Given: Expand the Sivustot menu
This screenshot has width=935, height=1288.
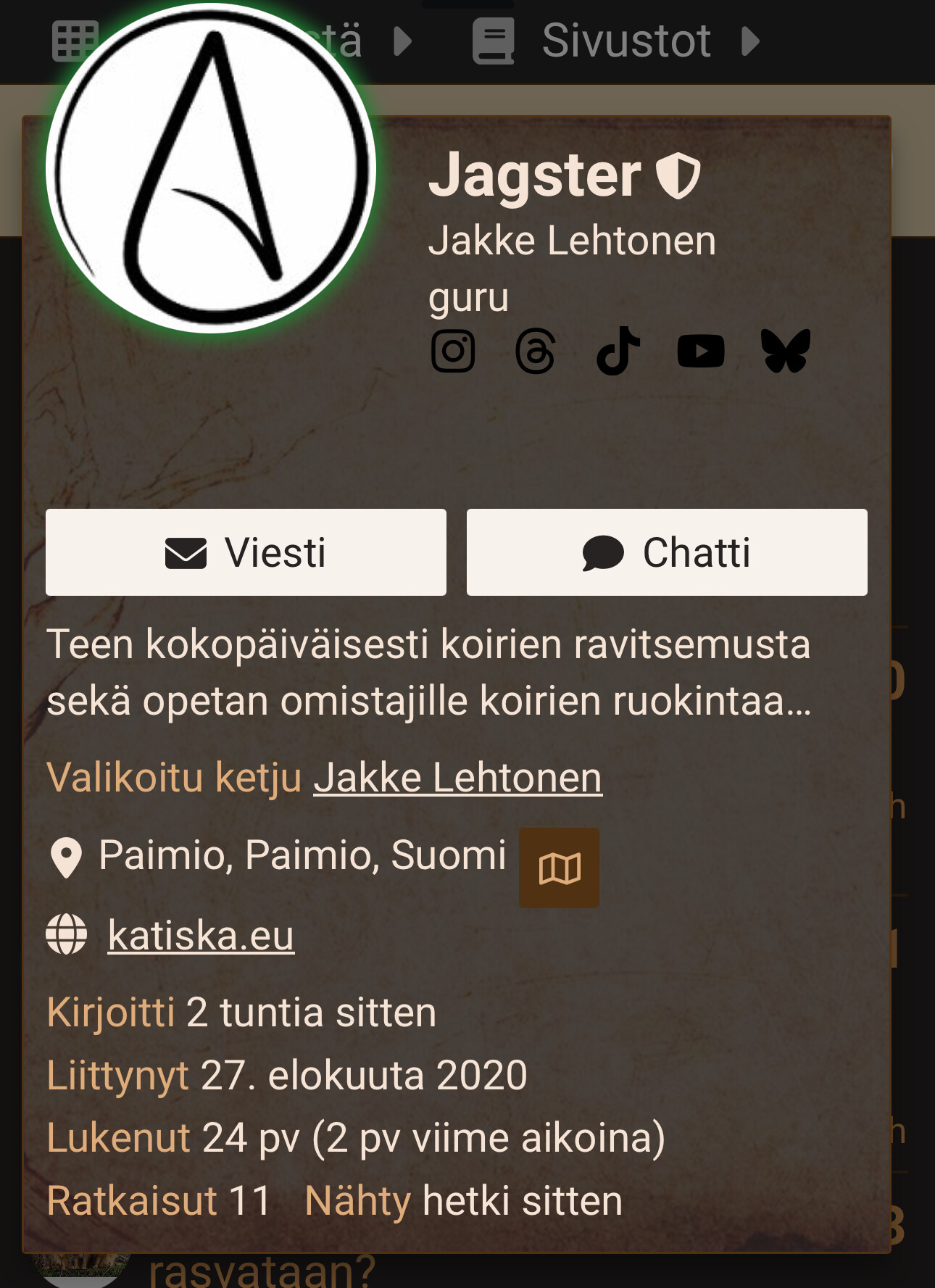Looking at the screenshot, I should (x=625, y=41).
